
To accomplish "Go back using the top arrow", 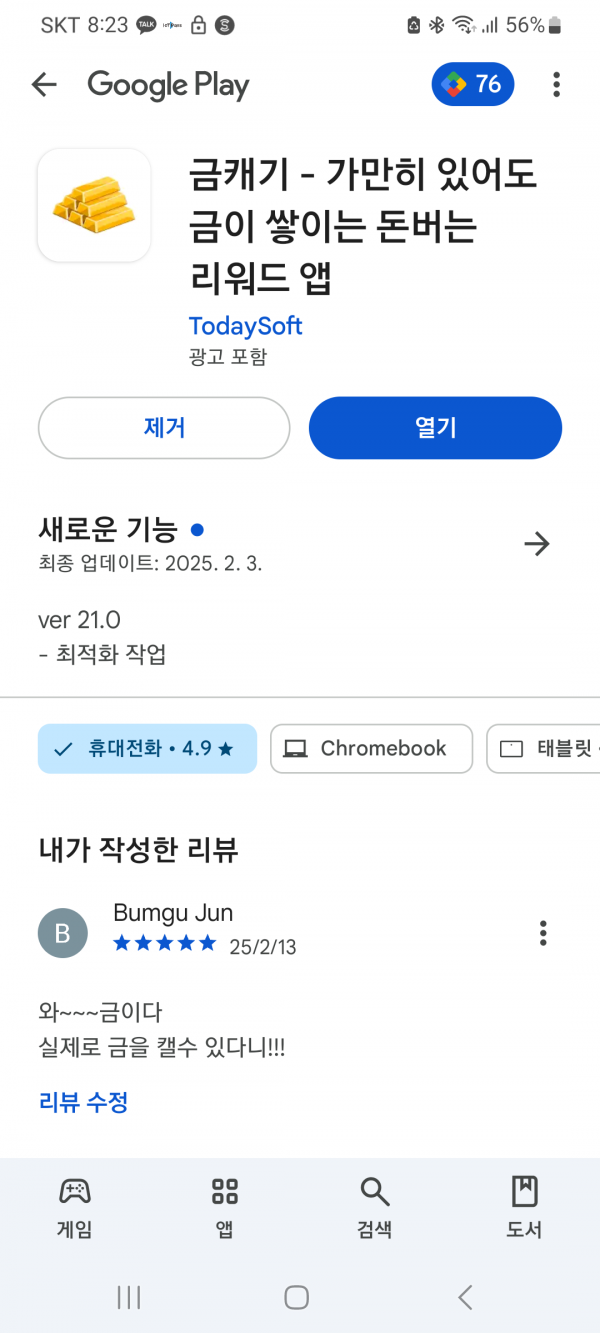I will (x=44, y=85).
